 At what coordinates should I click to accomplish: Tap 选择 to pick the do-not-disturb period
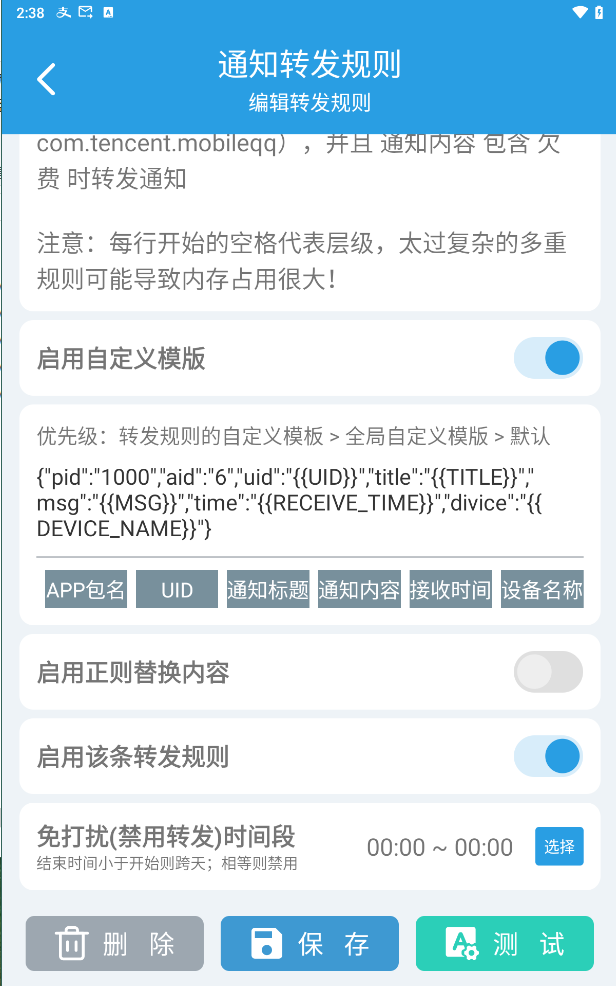[559, 846]
